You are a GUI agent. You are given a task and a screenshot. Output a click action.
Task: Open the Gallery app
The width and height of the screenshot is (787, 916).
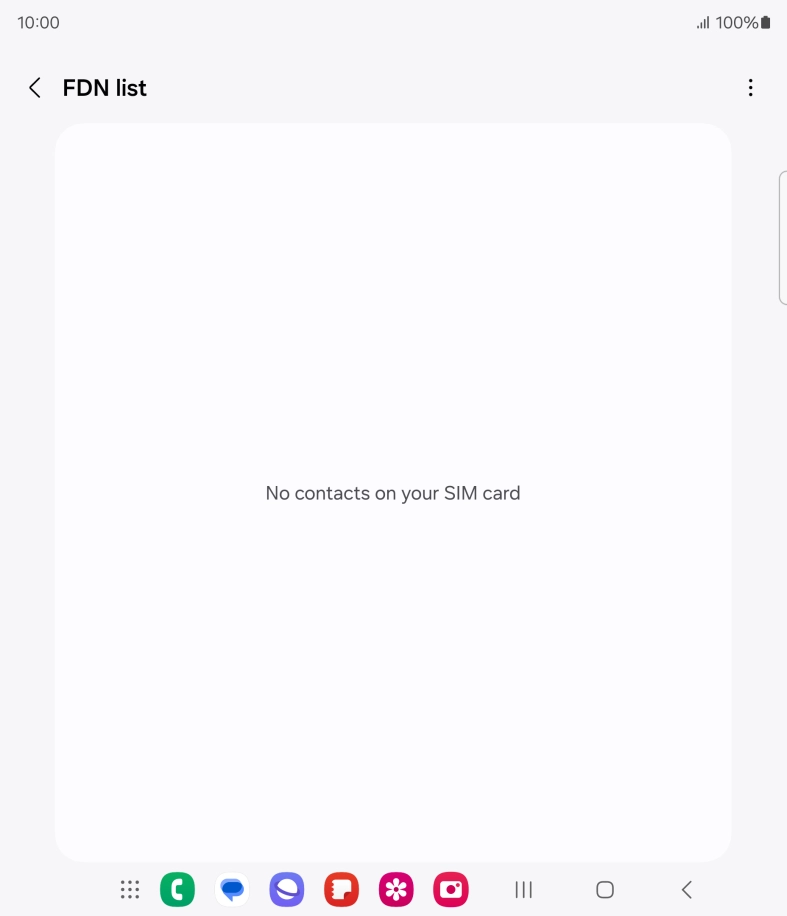pyautogui.click(x=396, y=889)
